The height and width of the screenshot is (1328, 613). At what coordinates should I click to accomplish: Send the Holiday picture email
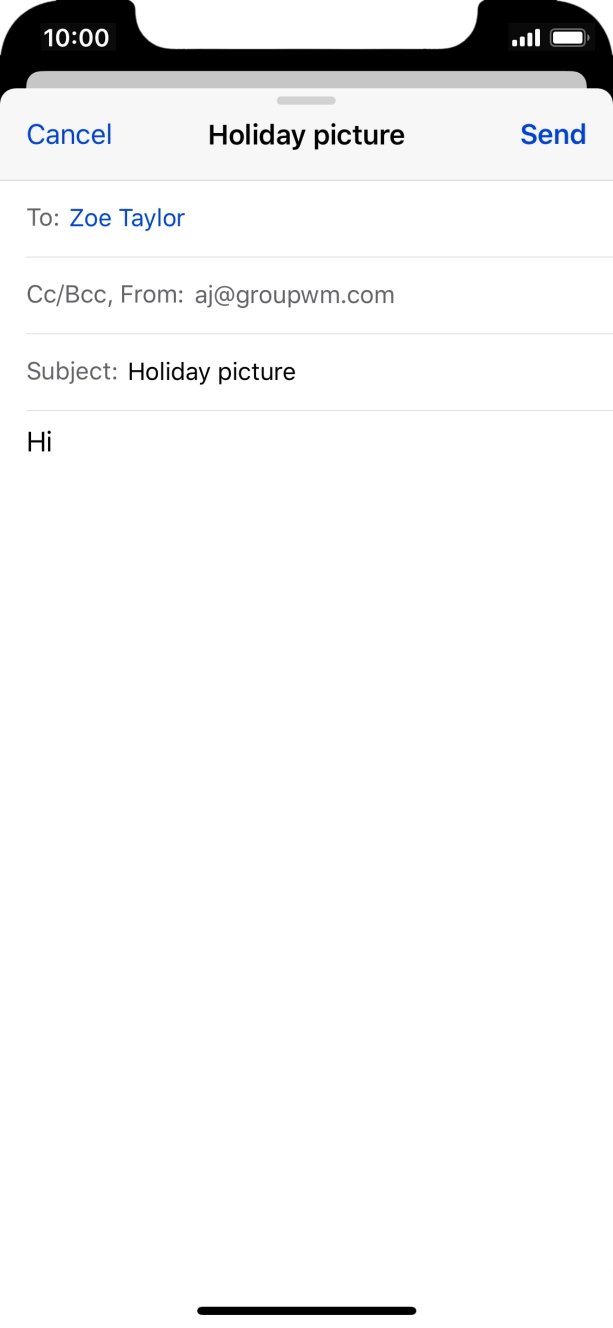coord(553,135)
